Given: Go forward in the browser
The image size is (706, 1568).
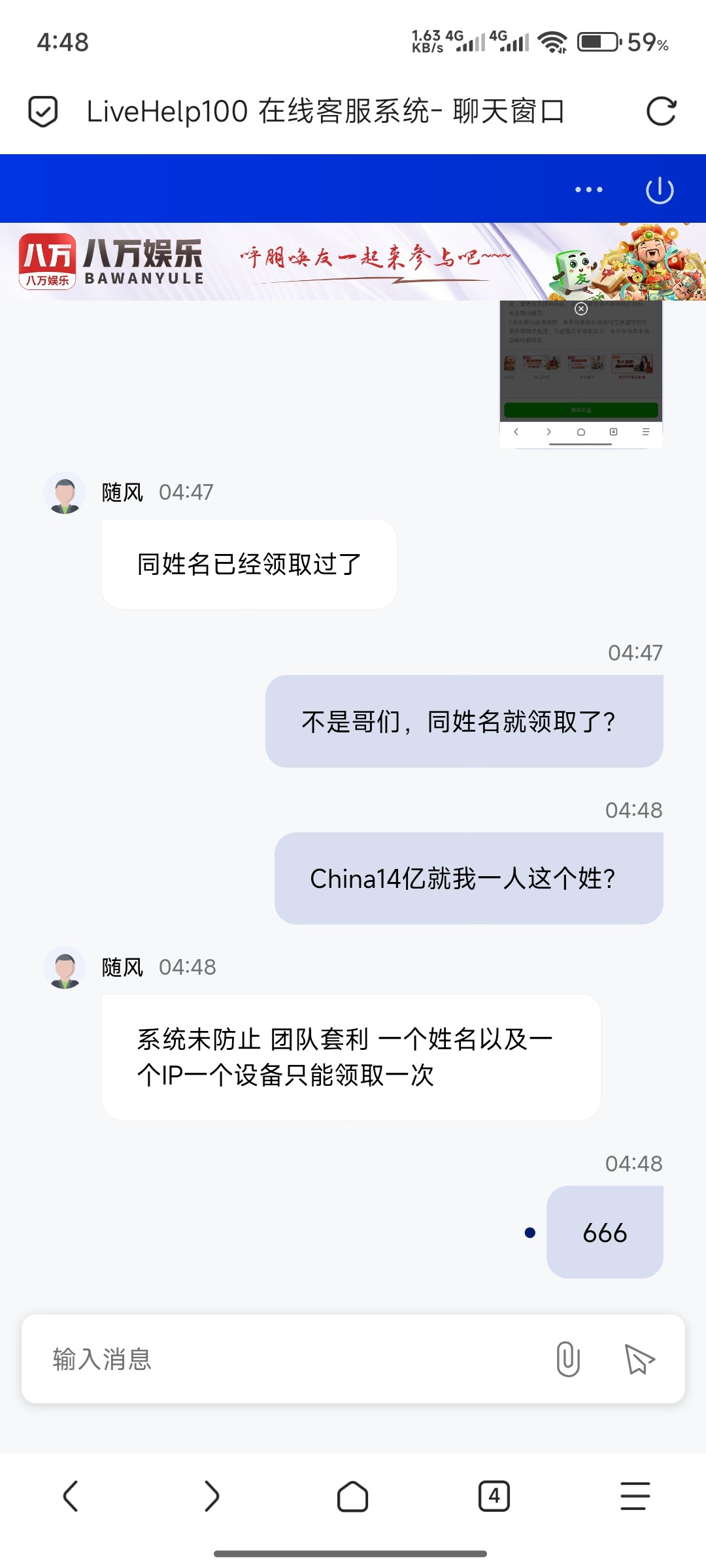Looking at the screenshot, I should point(212,1495).
